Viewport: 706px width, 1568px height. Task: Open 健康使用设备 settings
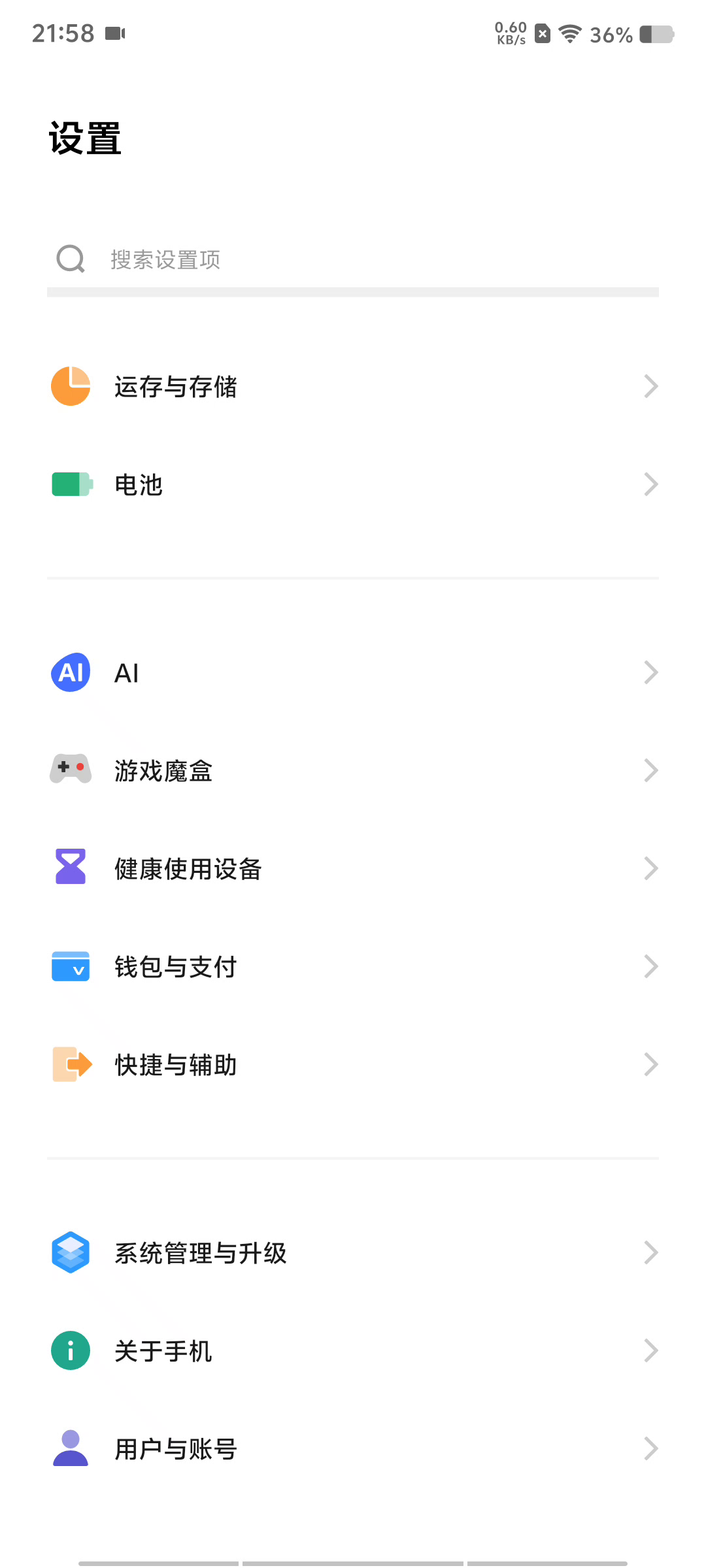pyautogui.click(x=353, y=868)
